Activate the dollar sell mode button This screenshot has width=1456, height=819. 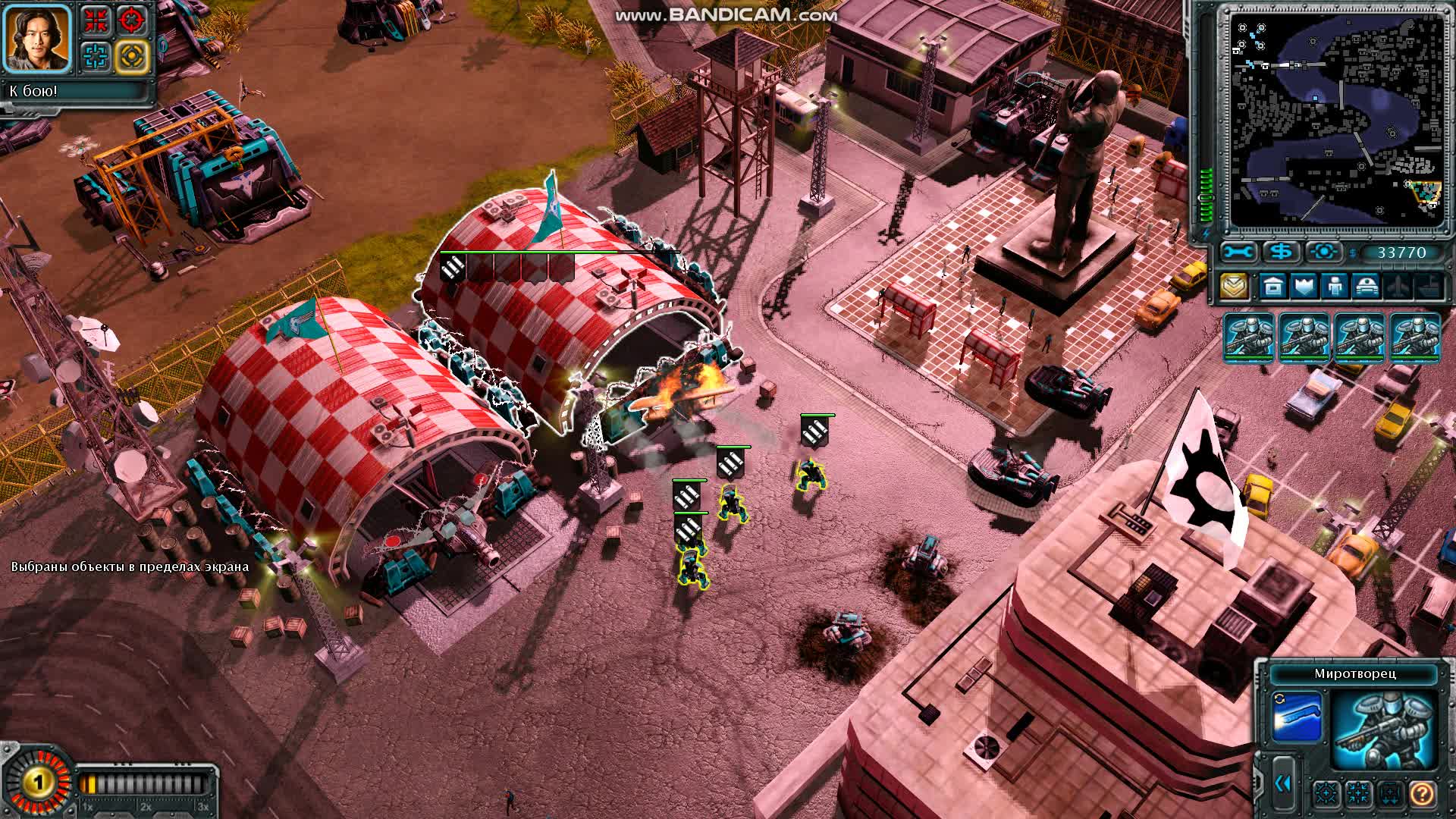(x=1281, y=252)
